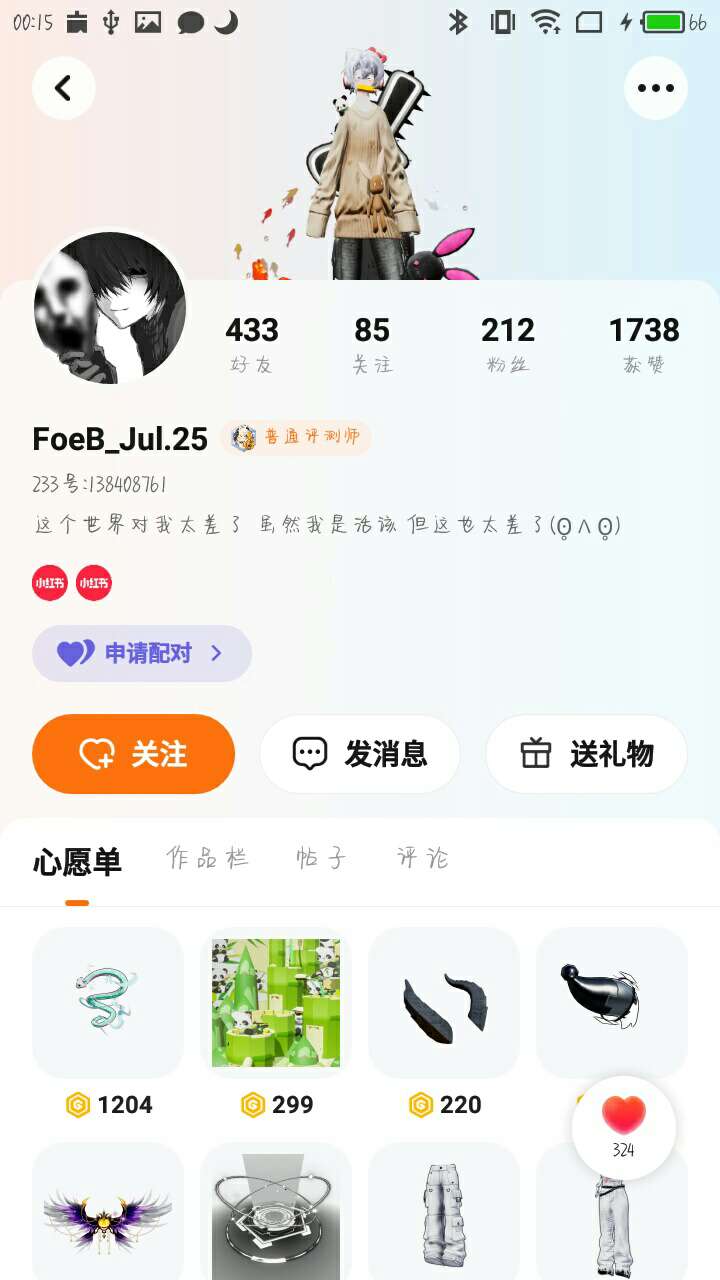Image resolution: width=720 pixels, height=1280 pixels.
Task: Open the three-dot overflow menu
Action: point(655,88)
